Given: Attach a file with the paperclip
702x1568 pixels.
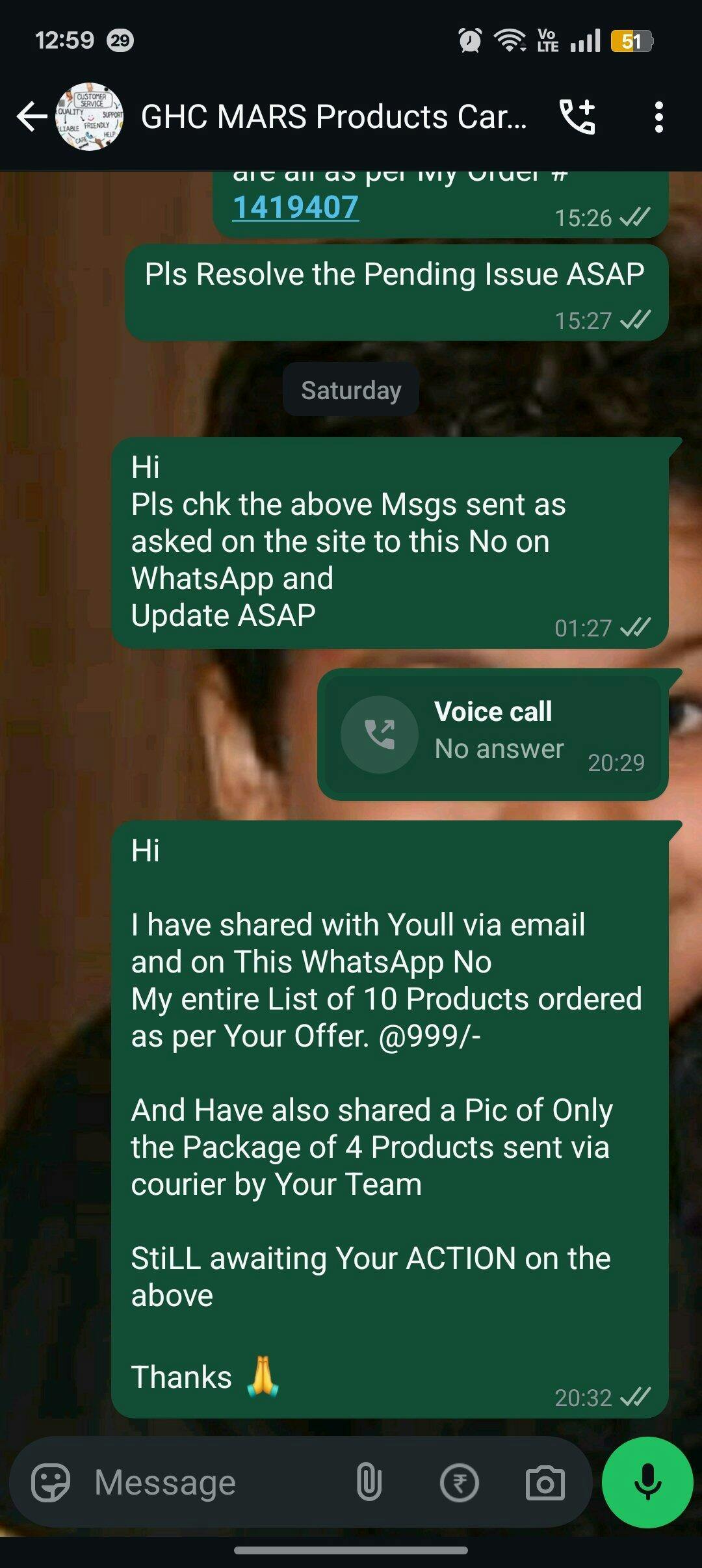Looking at the screenshot, I should point(369,1483).
